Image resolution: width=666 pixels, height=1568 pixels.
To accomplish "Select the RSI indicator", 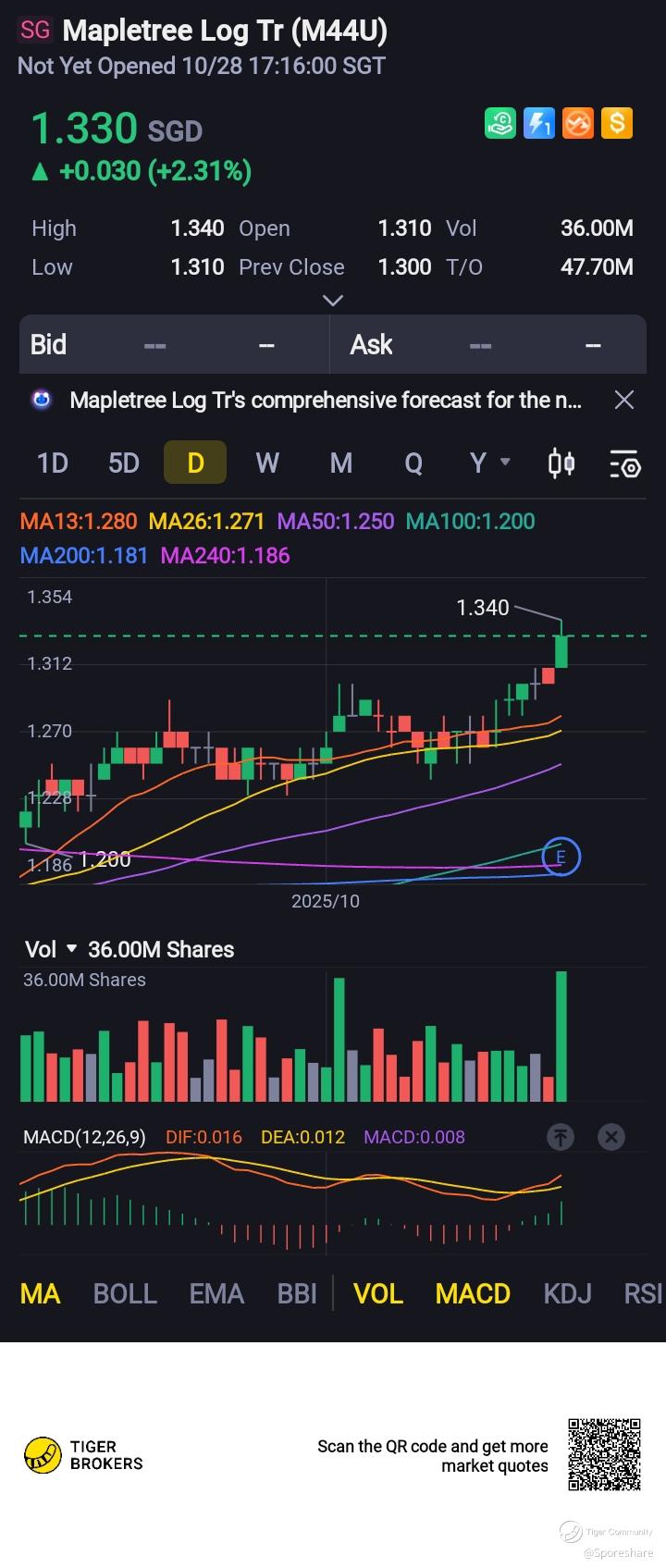I will click(x=643, y=1293).
